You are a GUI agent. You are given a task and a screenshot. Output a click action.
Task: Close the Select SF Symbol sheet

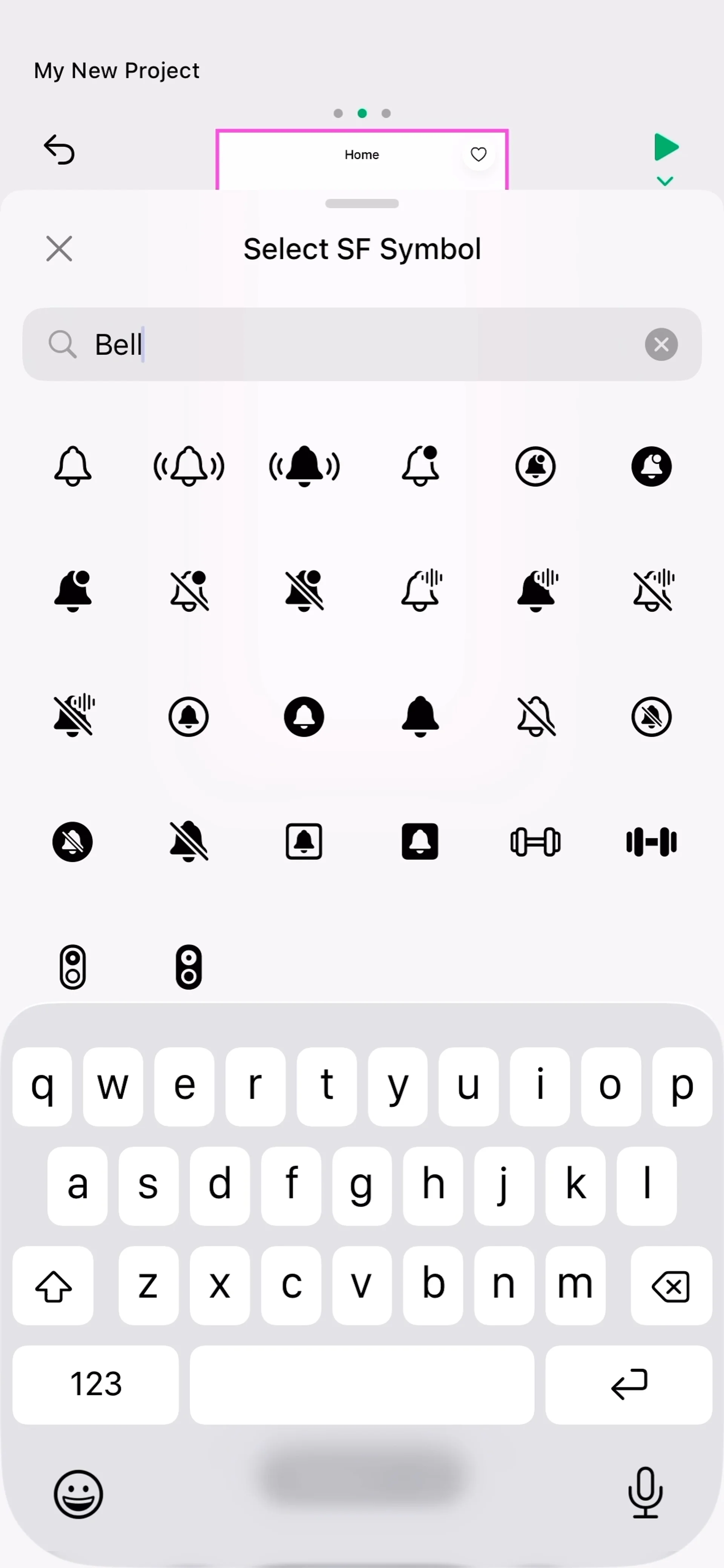tap(59, 248)
